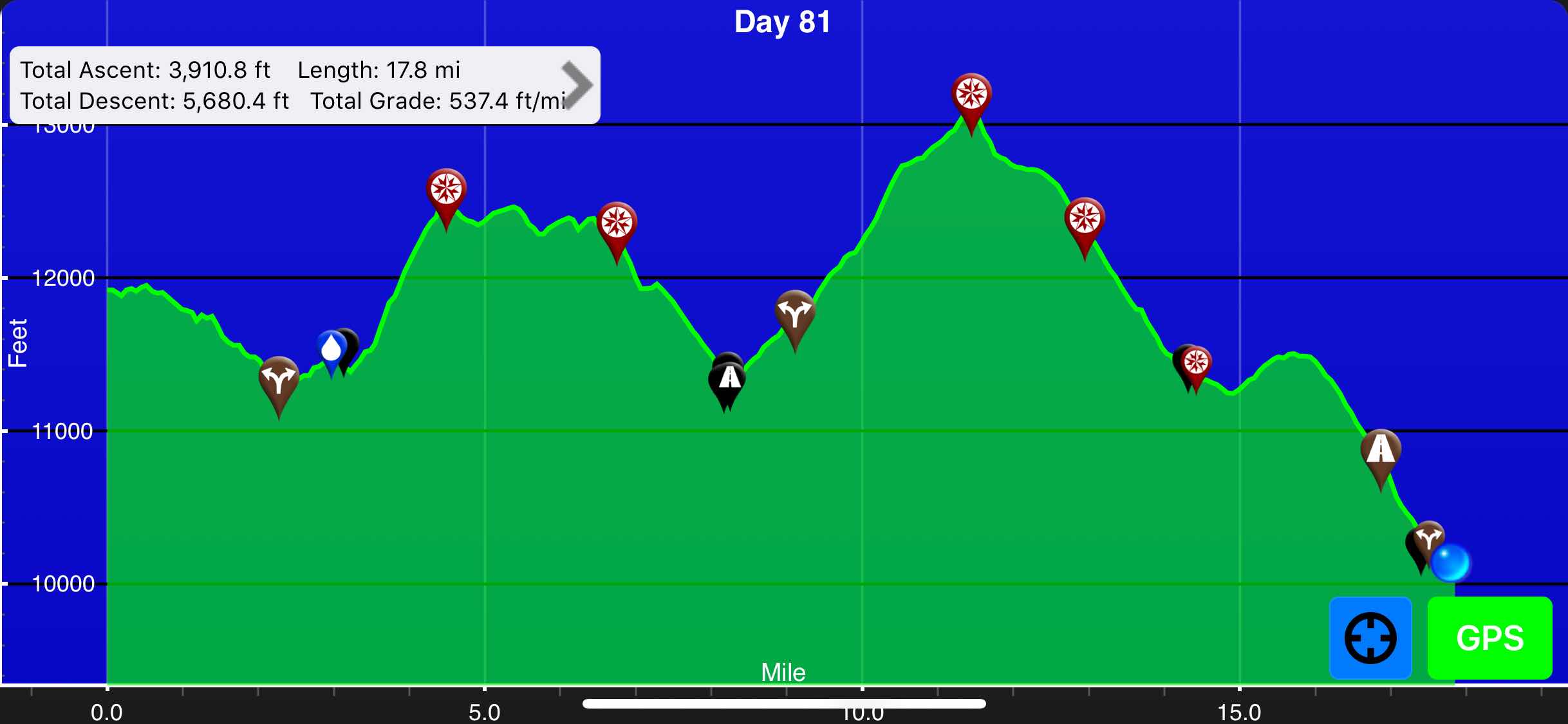The height and width of the screenshot is (724, 1568).
Task: Open the red compass marker near mile 14.4
Action: 1197,363
